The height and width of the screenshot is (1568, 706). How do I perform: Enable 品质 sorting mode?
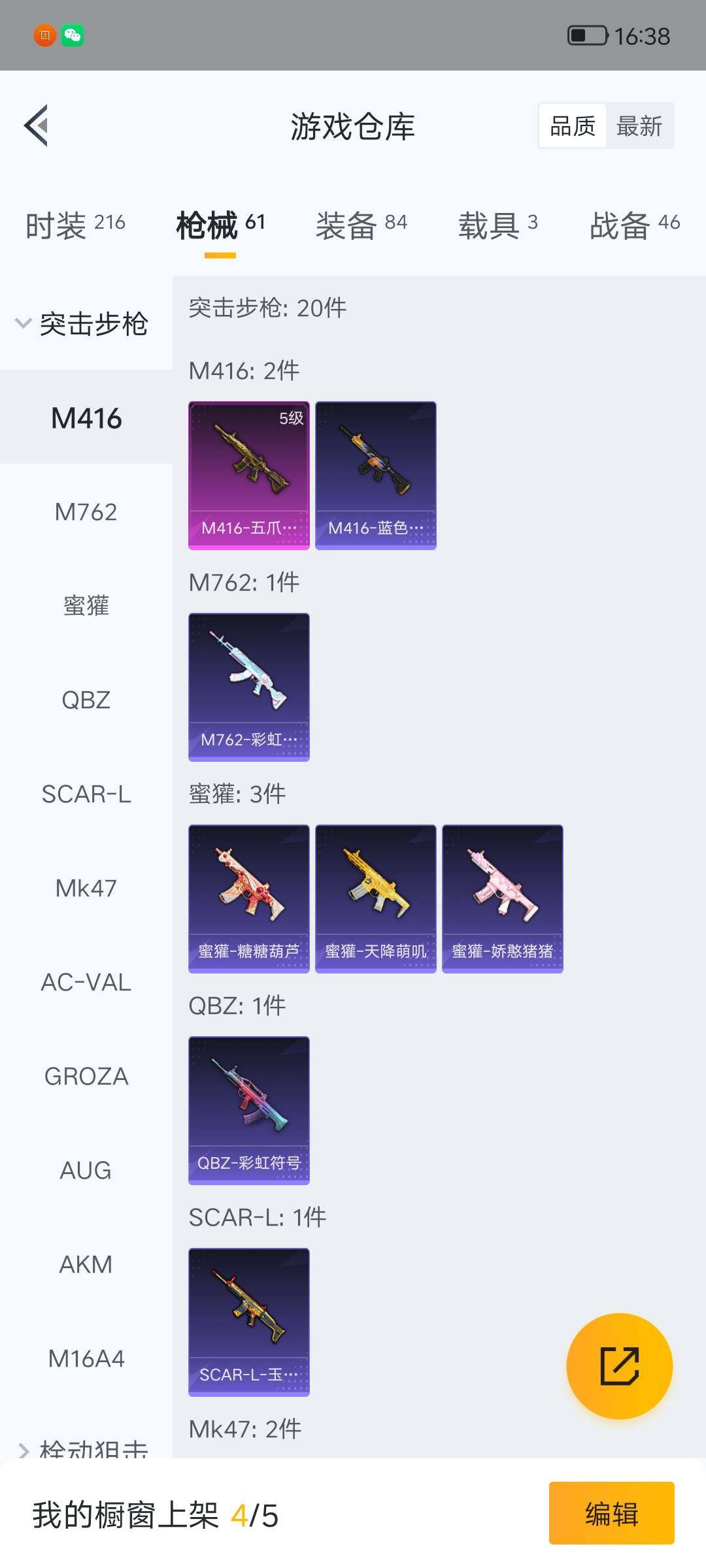click(x=571, y=125)
